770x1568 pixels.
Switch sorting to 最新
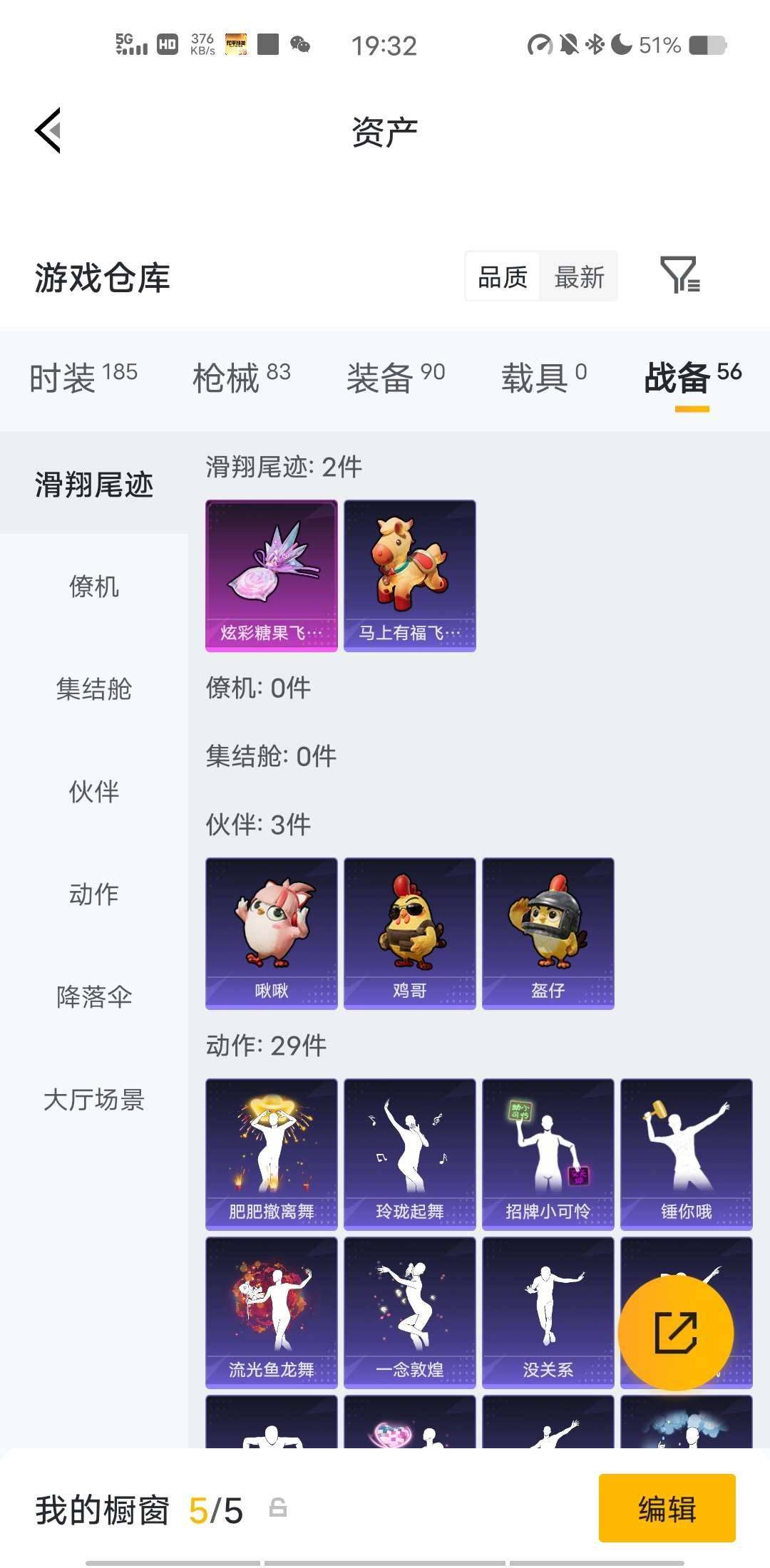click(580, 277)
